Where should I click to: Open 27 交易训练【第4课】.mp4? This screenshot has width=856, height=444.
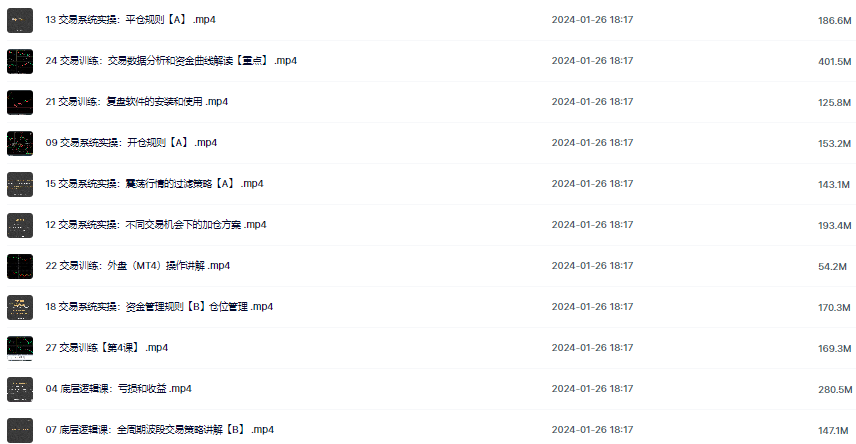(x=107, y=347)
